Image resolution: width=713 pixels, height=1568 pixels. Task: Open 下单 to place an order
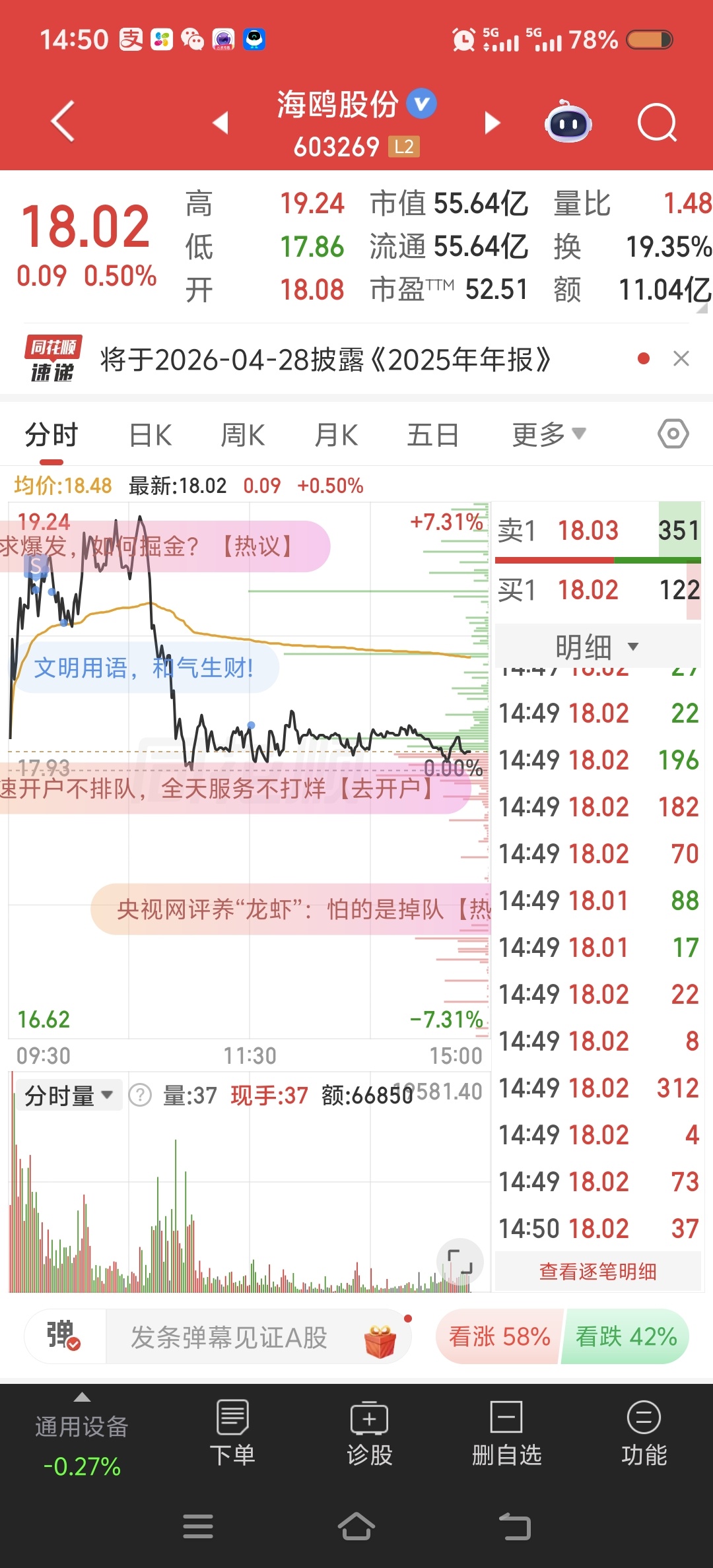point(232,1433)
